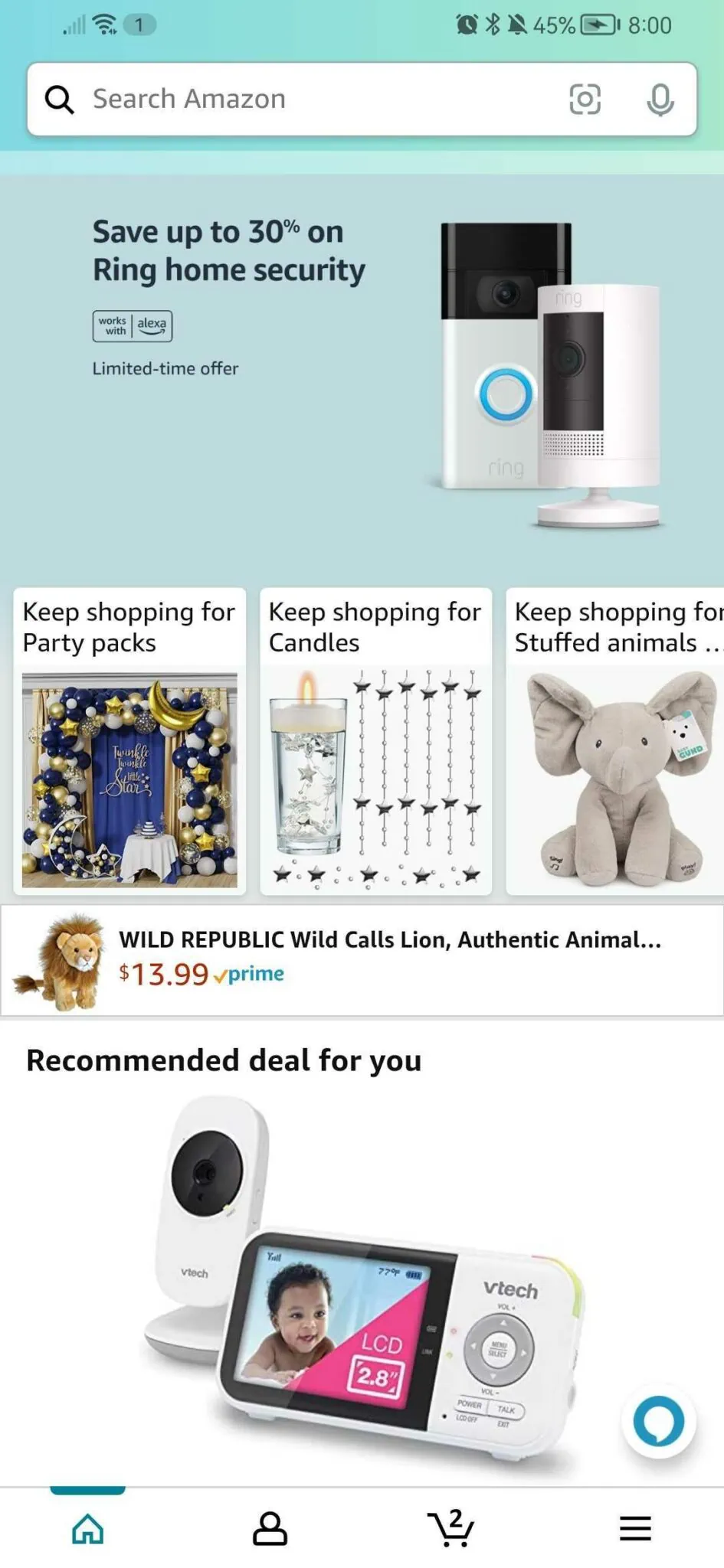Open the hamburger menu tab
The height and width of the screenshot is (1568, 724).
(x=635, y=1529)
